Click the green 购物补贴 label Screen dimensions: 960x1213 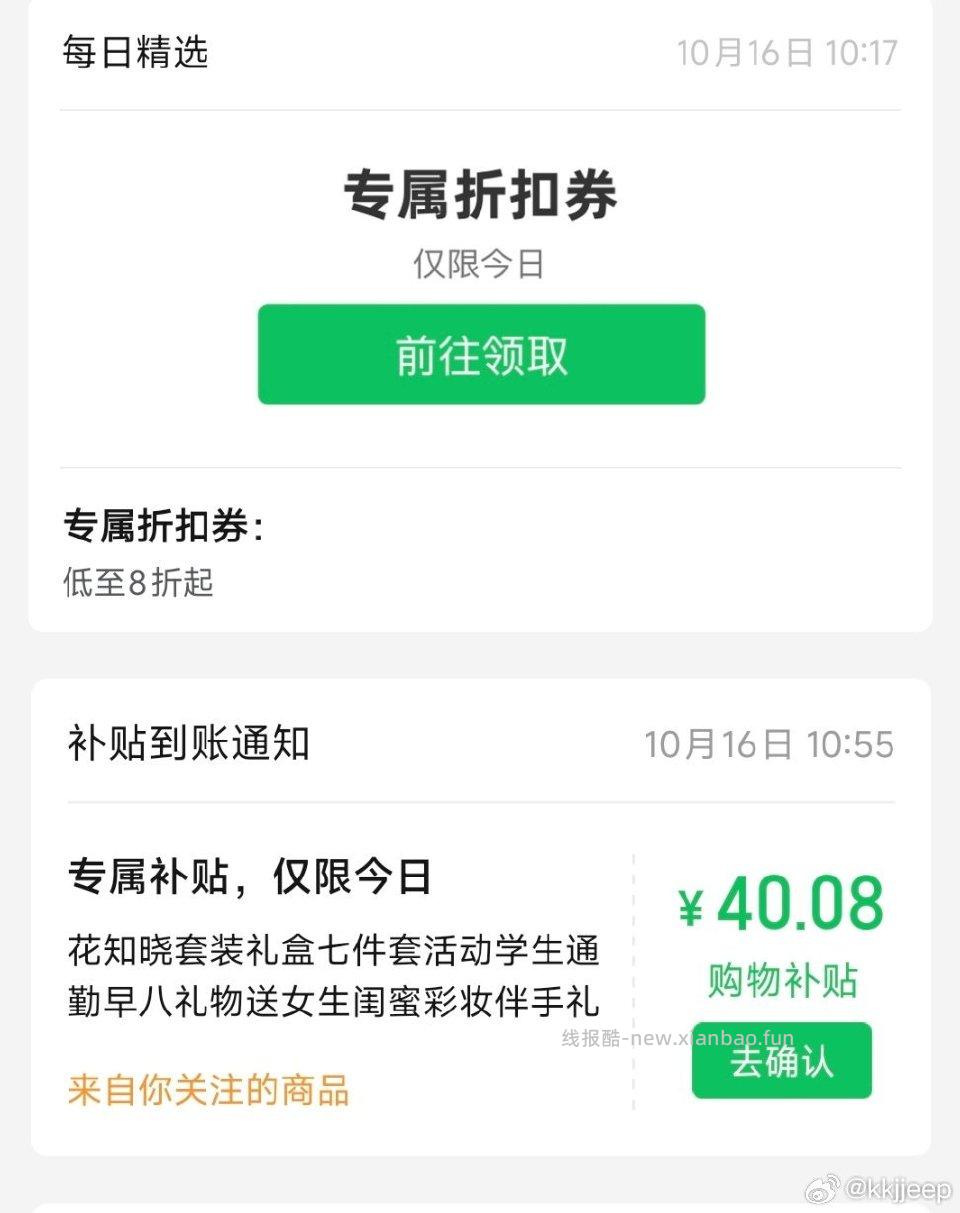click(781, 981)
